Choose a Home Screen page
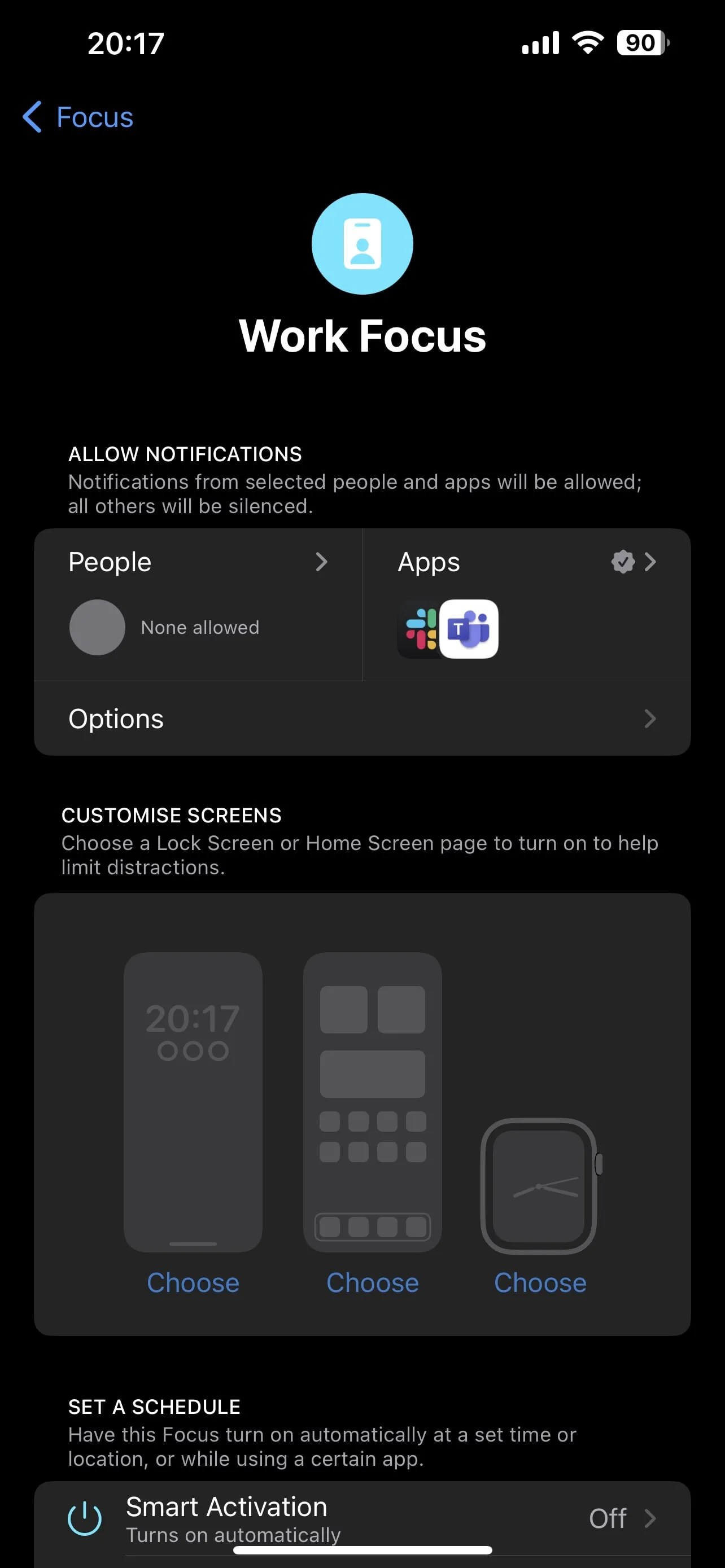This screenshot has height=1568, width=725. tap(373, 1282)
